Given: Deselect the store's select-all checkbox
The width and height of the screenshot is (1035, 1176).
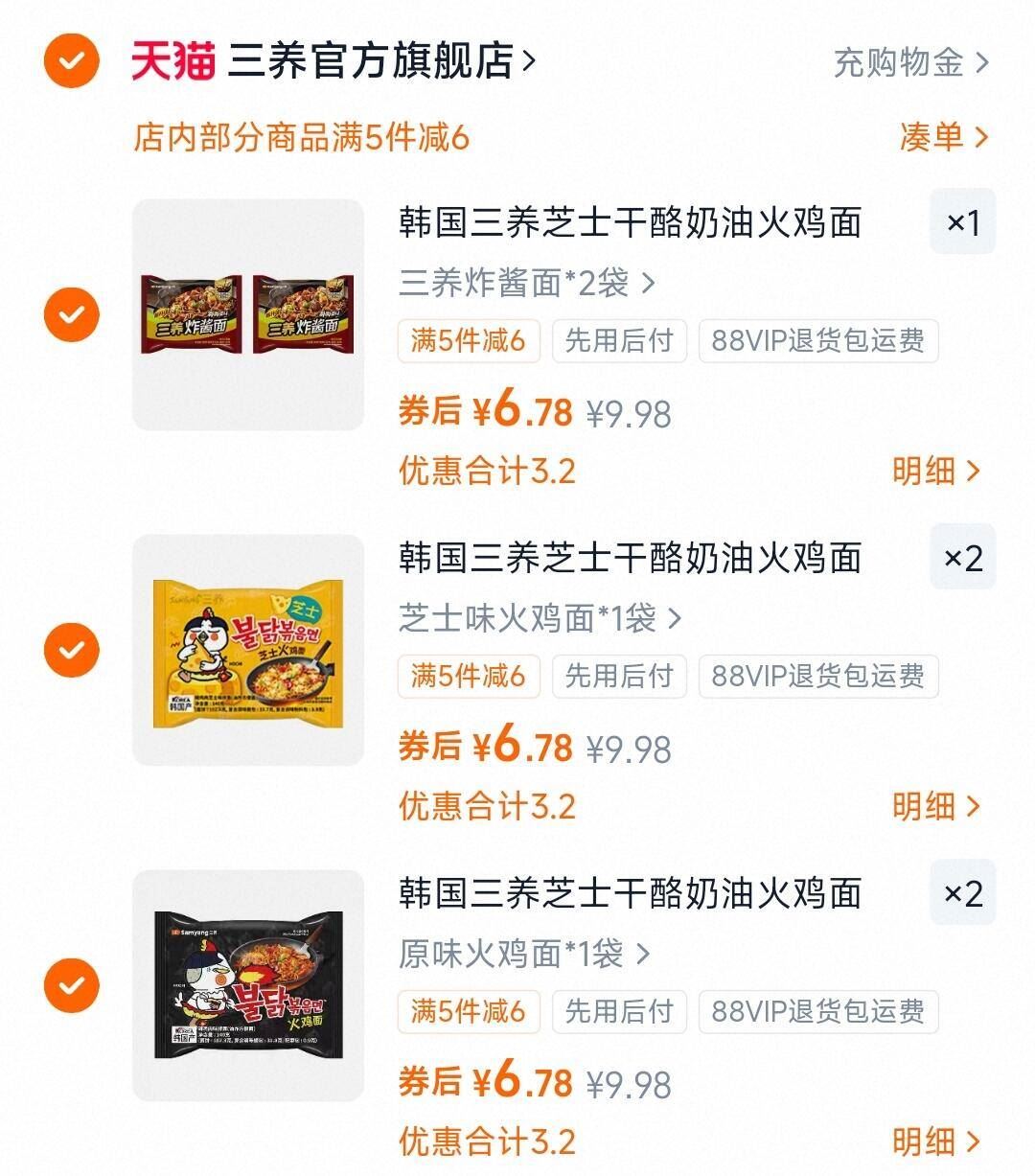Looking at the screenshot, I should point(71,59).
